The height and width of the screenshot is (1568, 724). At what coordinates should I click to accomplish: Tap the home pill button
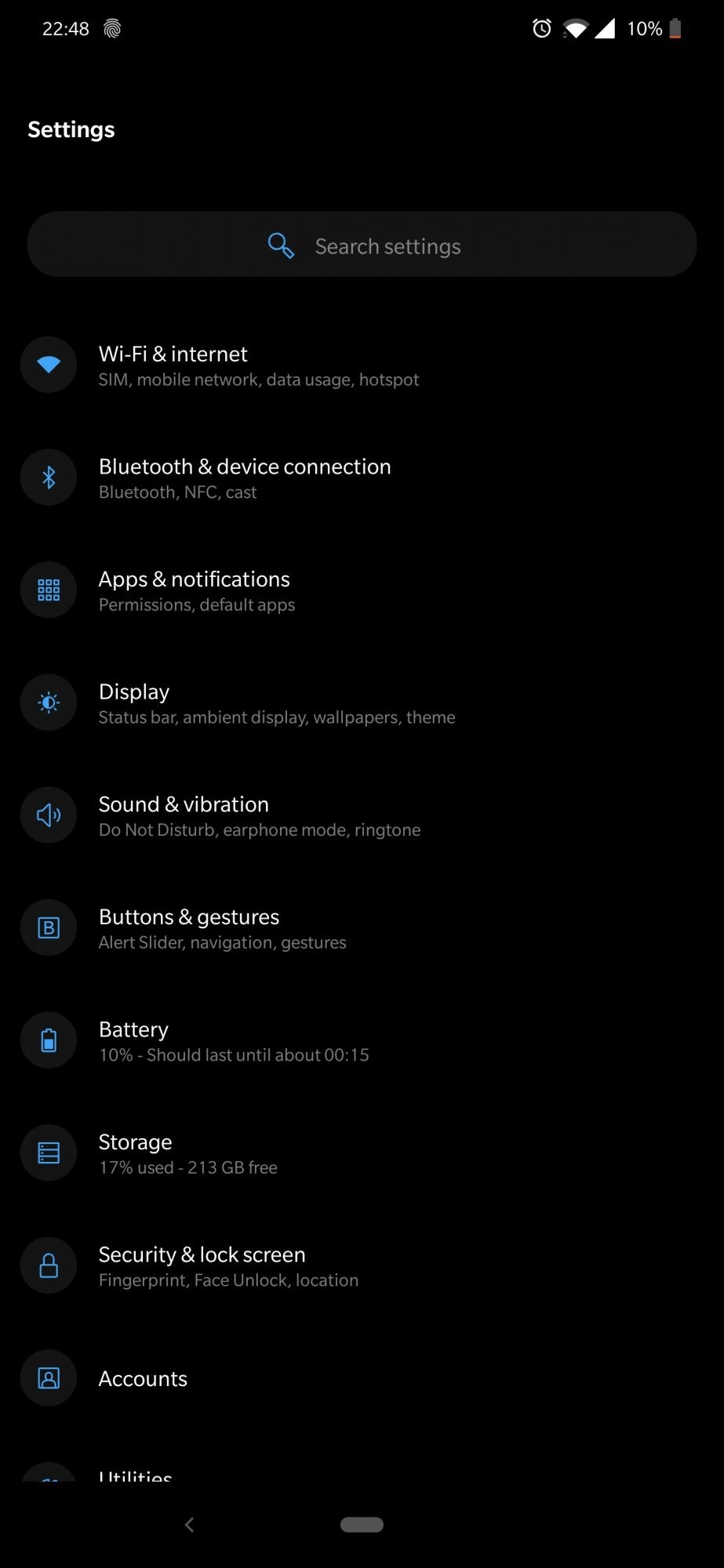coord(362,1524)
